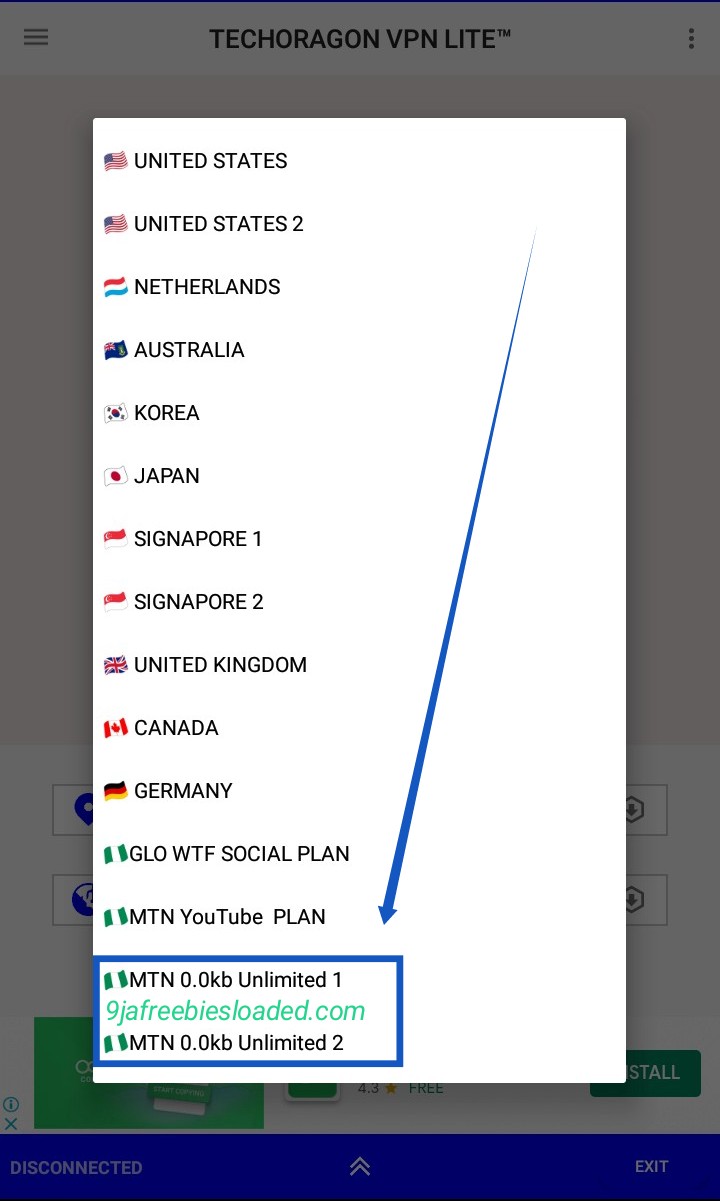Pick the NETHERLANDS server

[359, 287]
